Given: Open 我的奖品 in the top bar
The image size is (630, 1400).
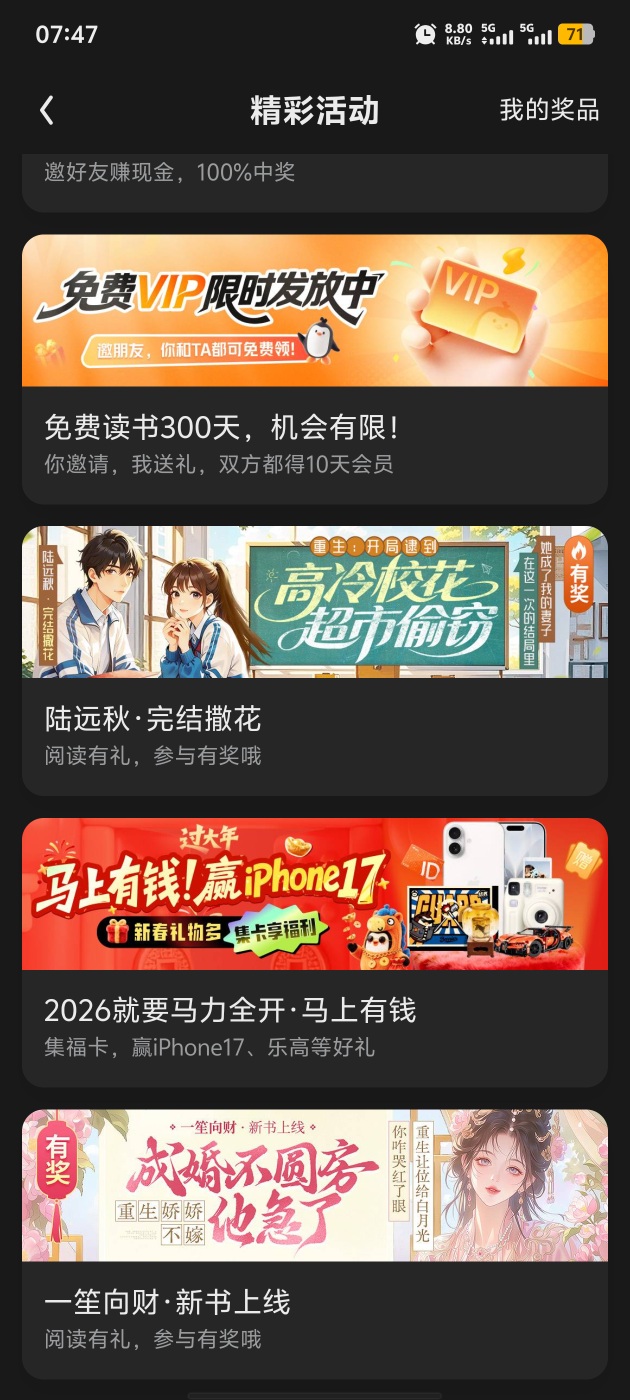Looking at the screenshot, I should [549, 110].
